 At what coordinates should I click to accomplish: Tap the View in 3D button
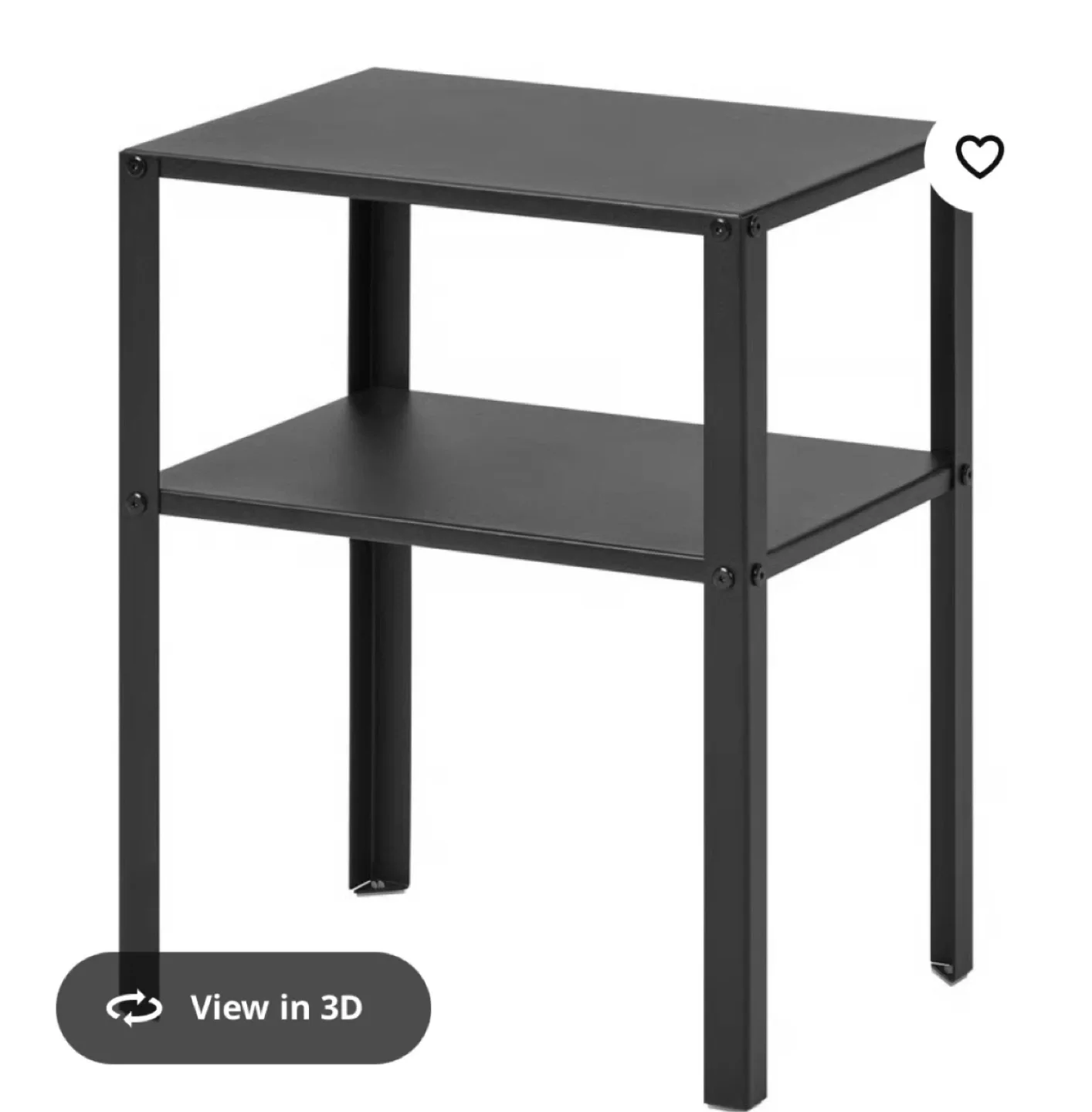point(243,1008)
